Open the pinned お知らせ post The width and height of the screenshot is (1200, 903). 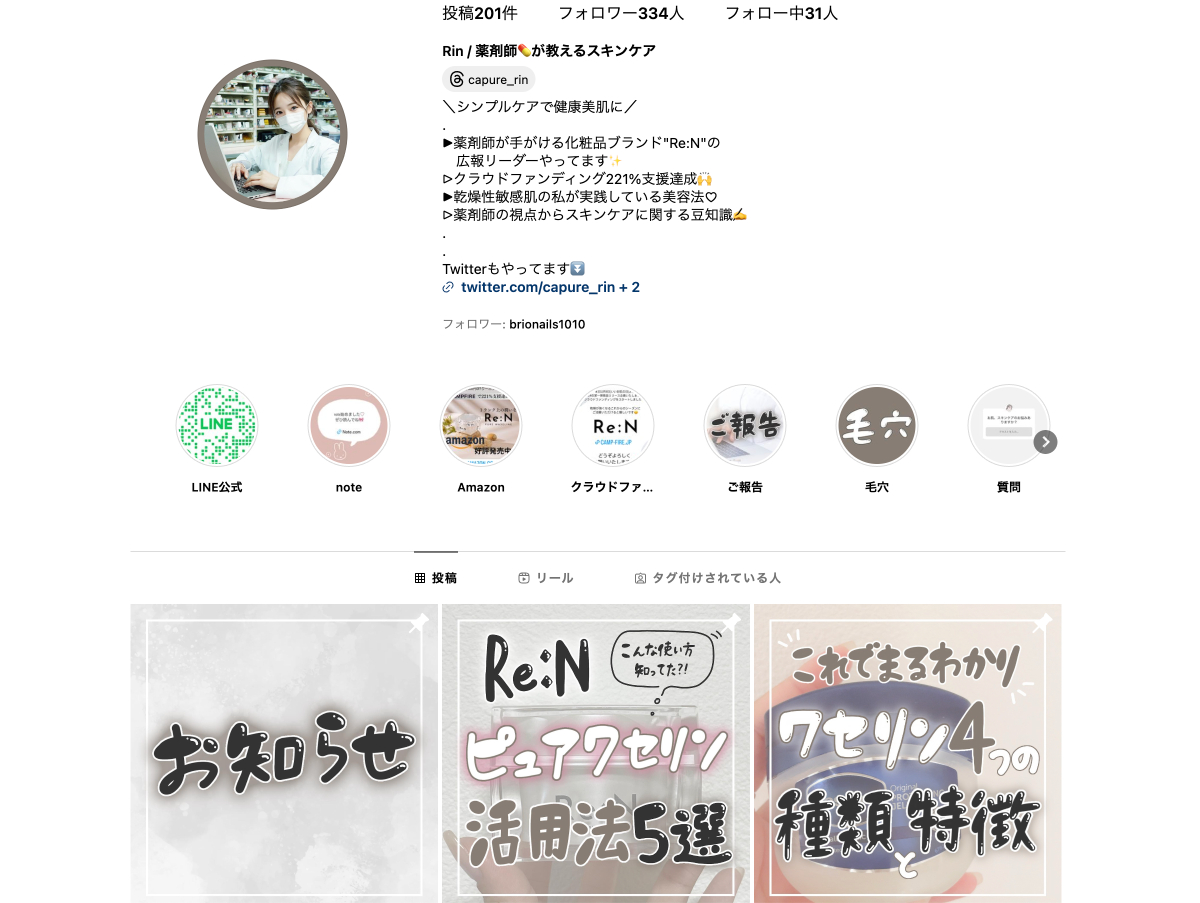point(284,753)
